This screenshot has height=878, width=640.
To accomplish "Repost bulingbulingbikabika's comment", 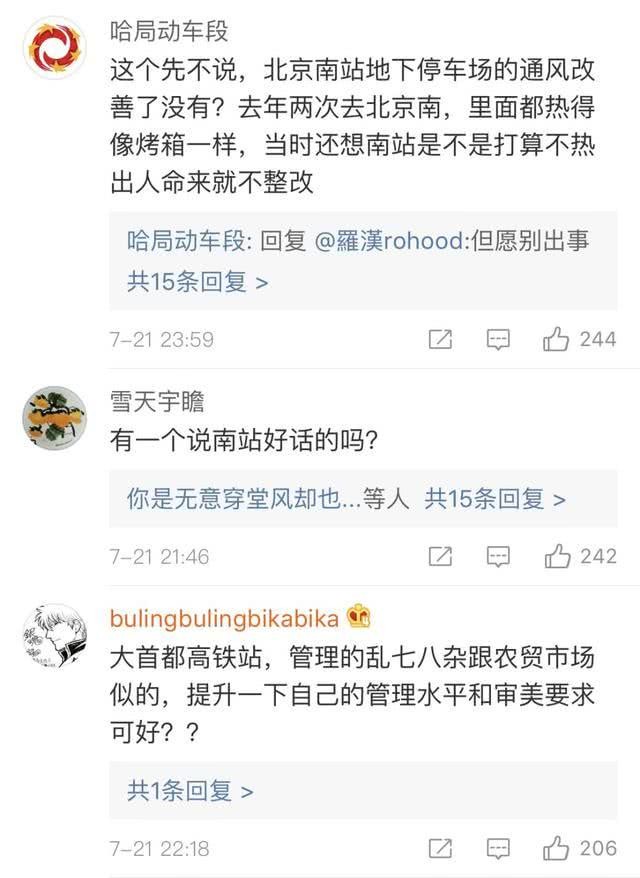I will 440,849.
